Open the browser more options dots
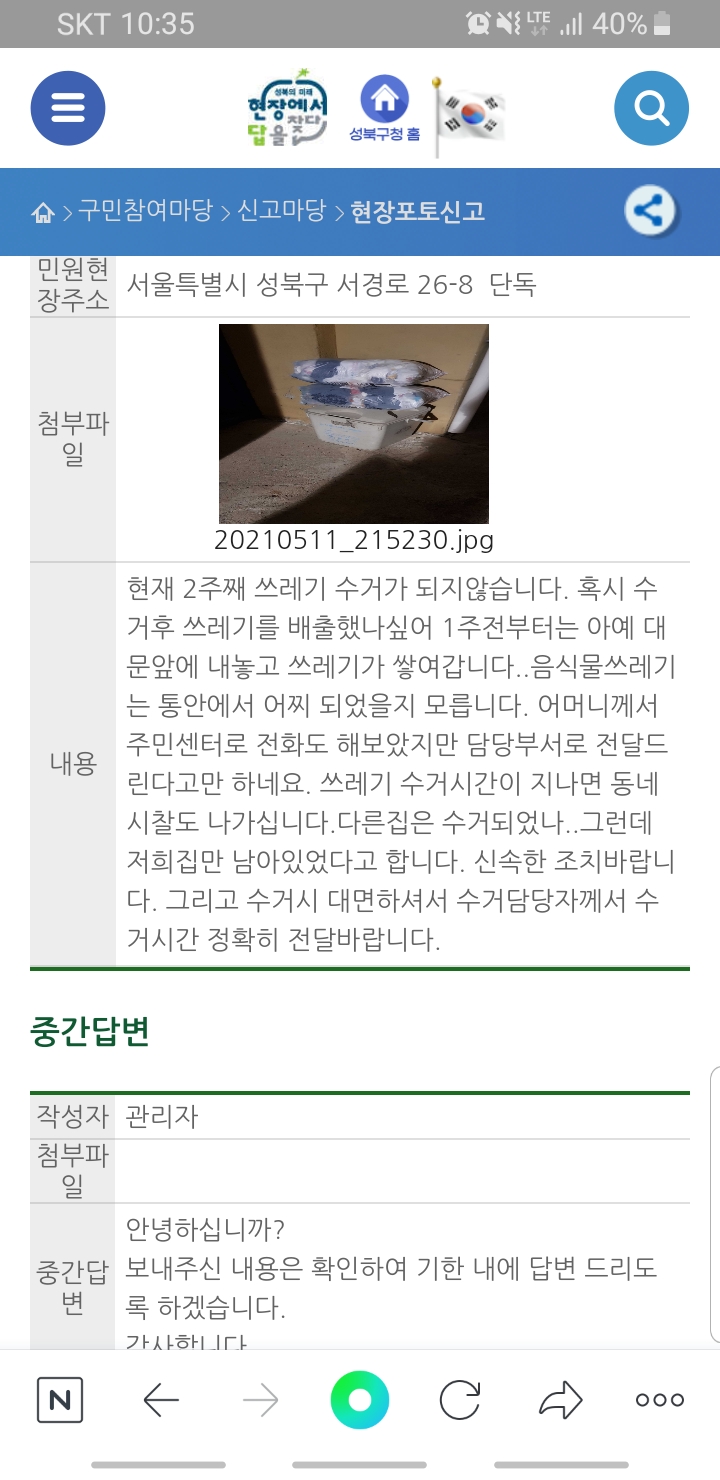 660,1400
